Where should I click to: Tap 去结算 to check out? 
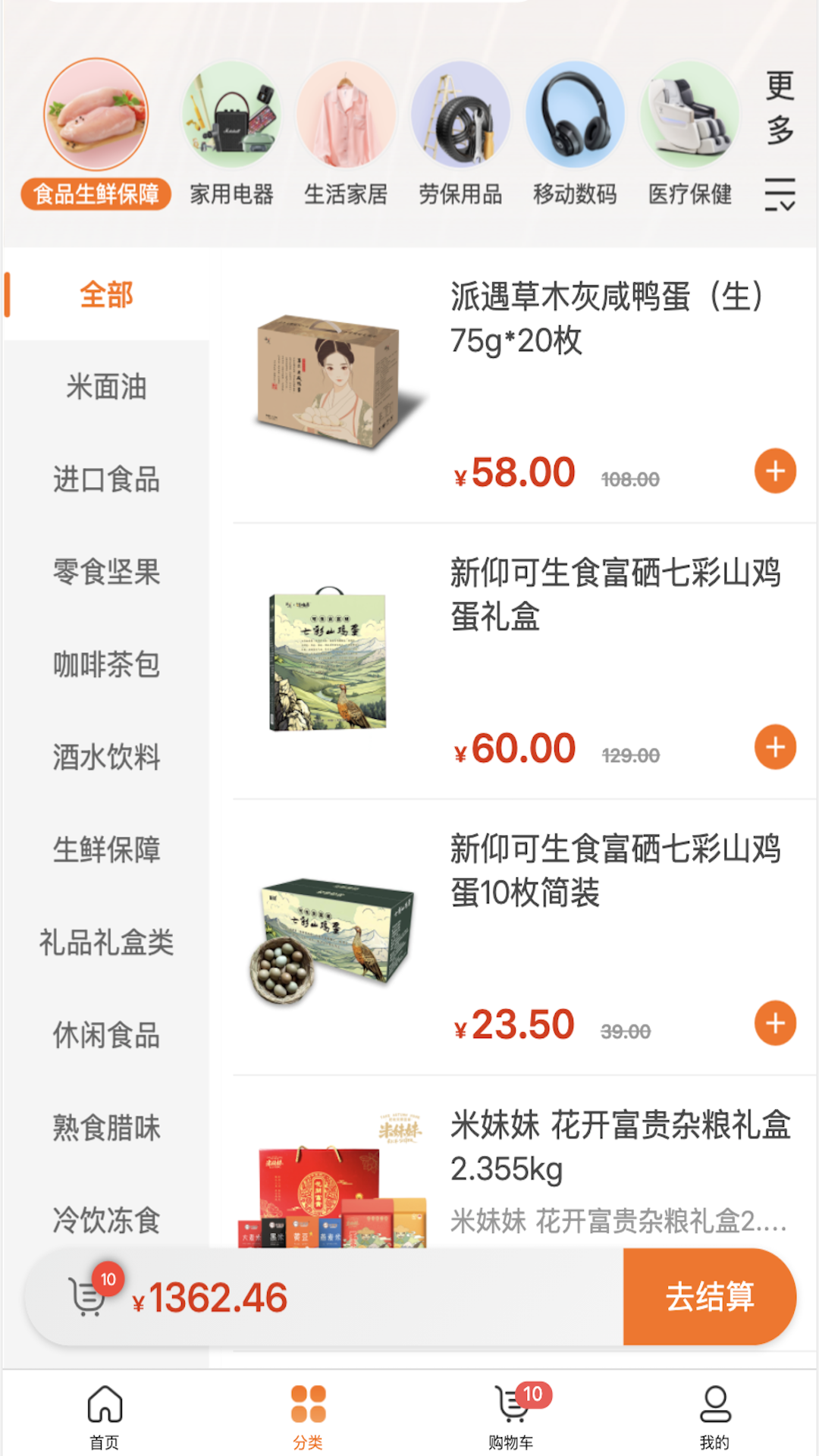tap(710, 1295)
